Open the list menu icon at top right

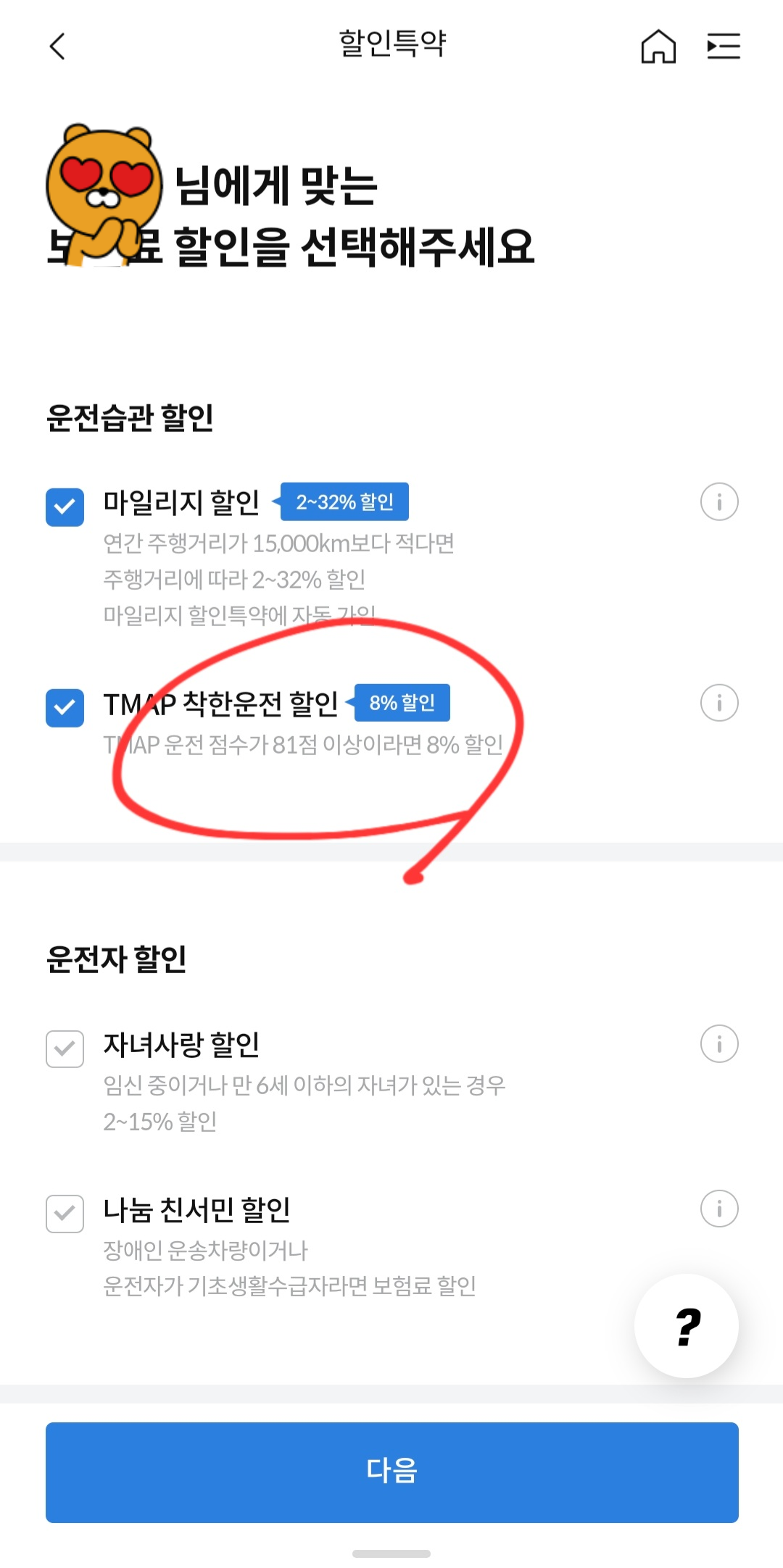click(x=723, y=46)
